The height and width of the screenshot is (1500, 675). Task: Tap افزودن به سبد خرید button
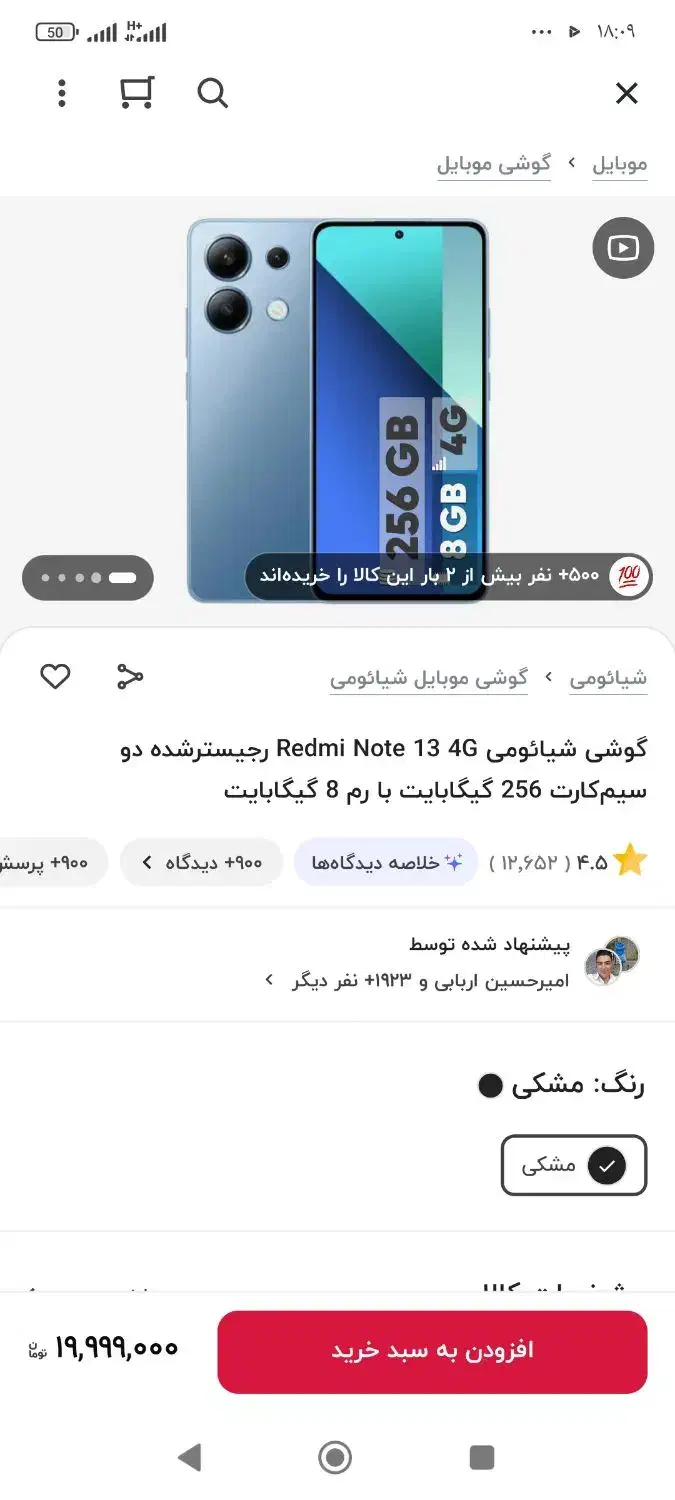click(x=432, y=1351)
